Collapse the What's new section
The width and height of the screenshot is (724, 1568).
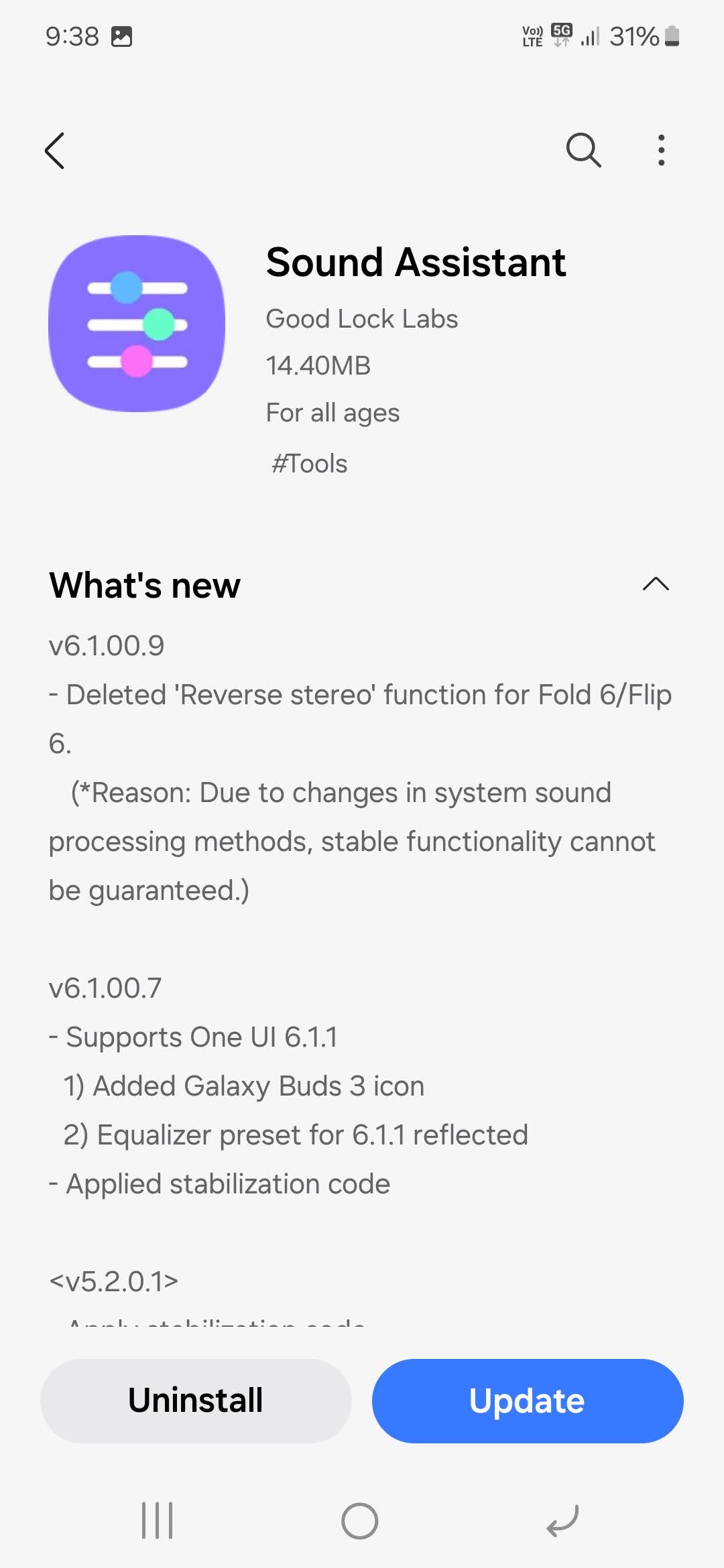(x=655, y=584)
